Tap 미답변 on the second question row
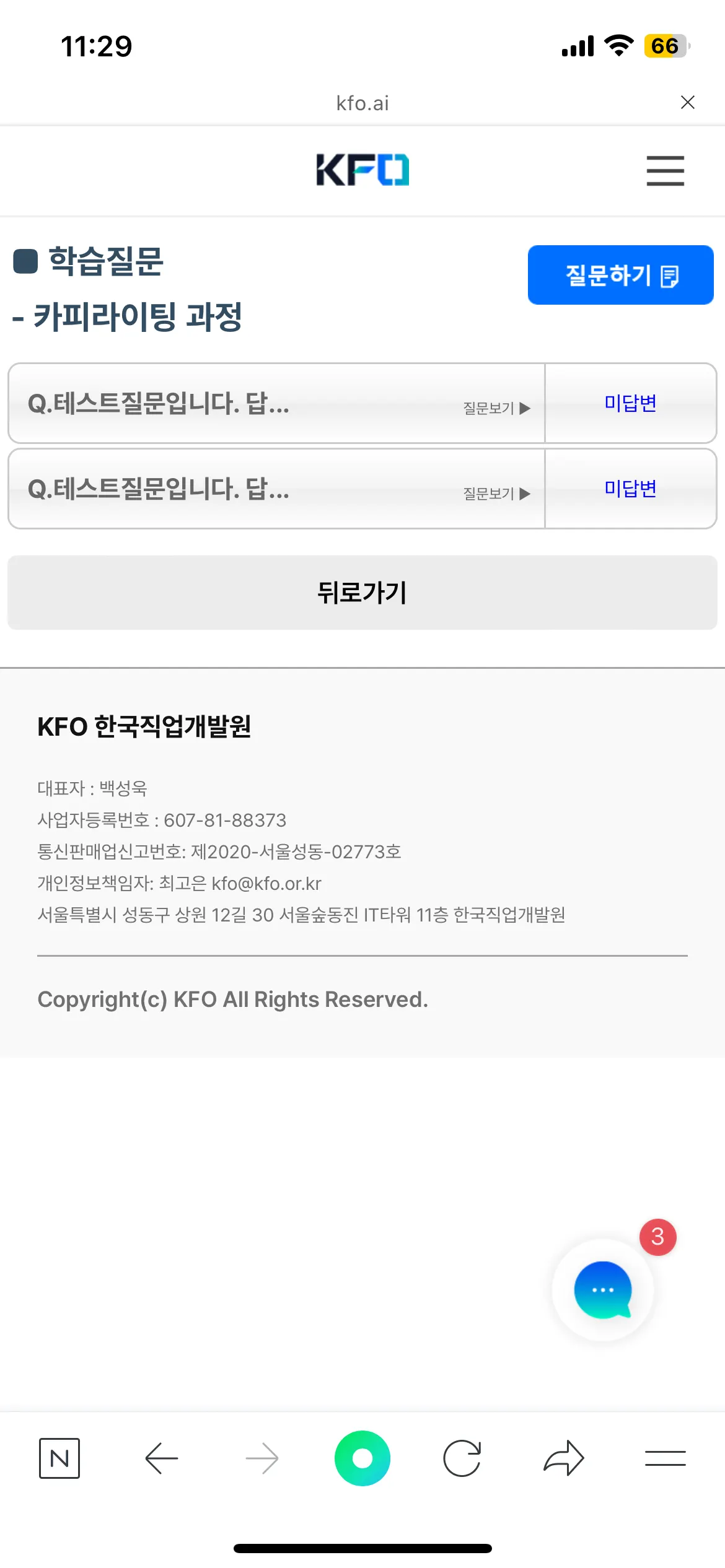 630,489
